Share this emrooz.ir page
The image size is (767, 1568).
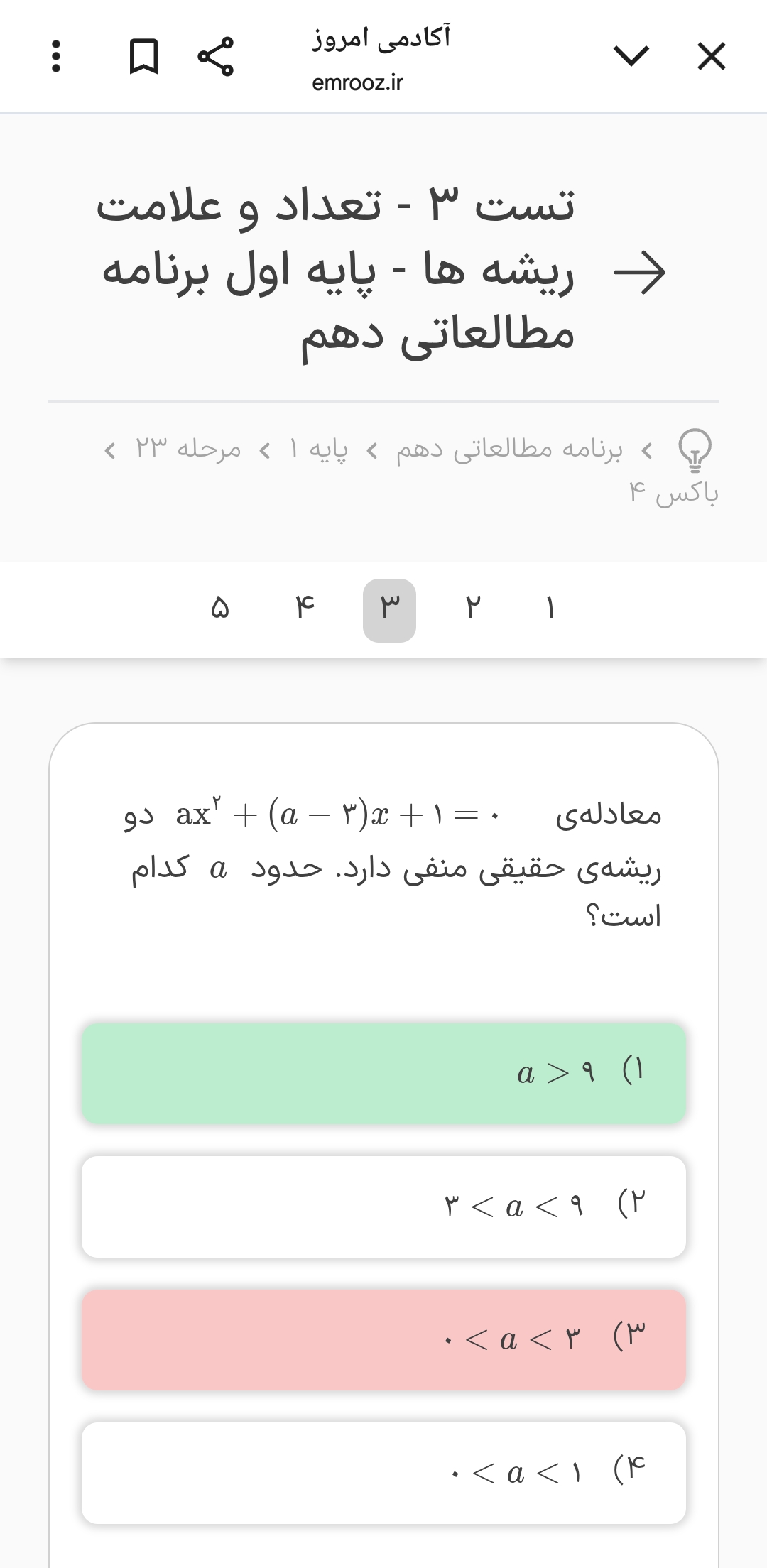215,57
